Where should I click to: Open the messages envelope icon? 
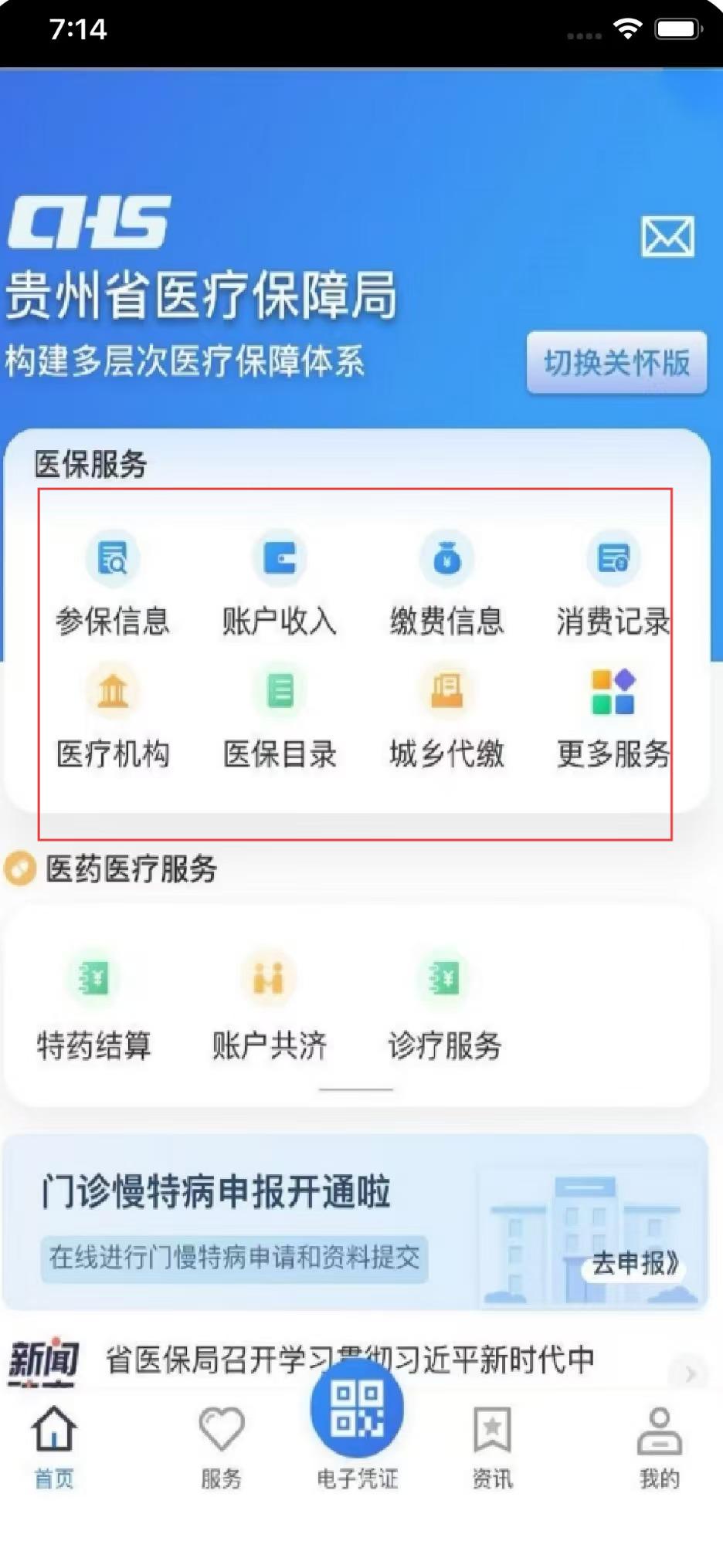[x=667, y=236]
